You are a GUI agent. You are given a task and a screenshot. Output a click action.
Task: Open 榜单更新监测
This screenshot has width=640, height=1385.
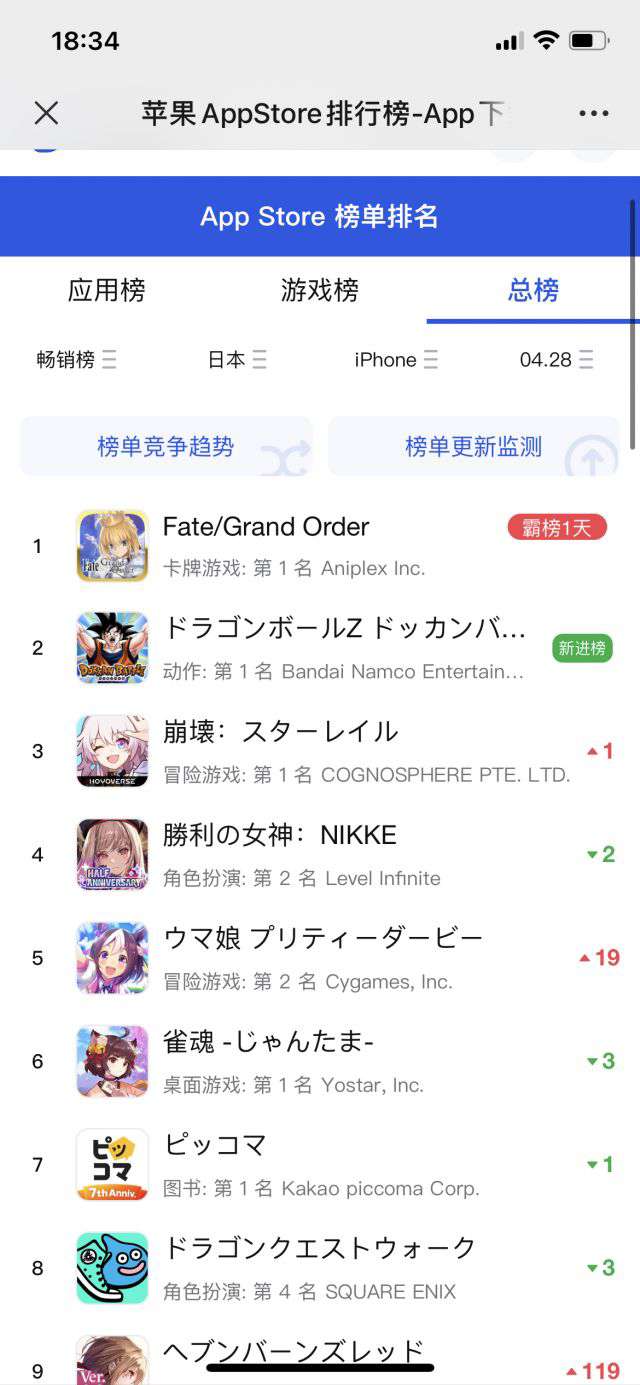(473, 446)
